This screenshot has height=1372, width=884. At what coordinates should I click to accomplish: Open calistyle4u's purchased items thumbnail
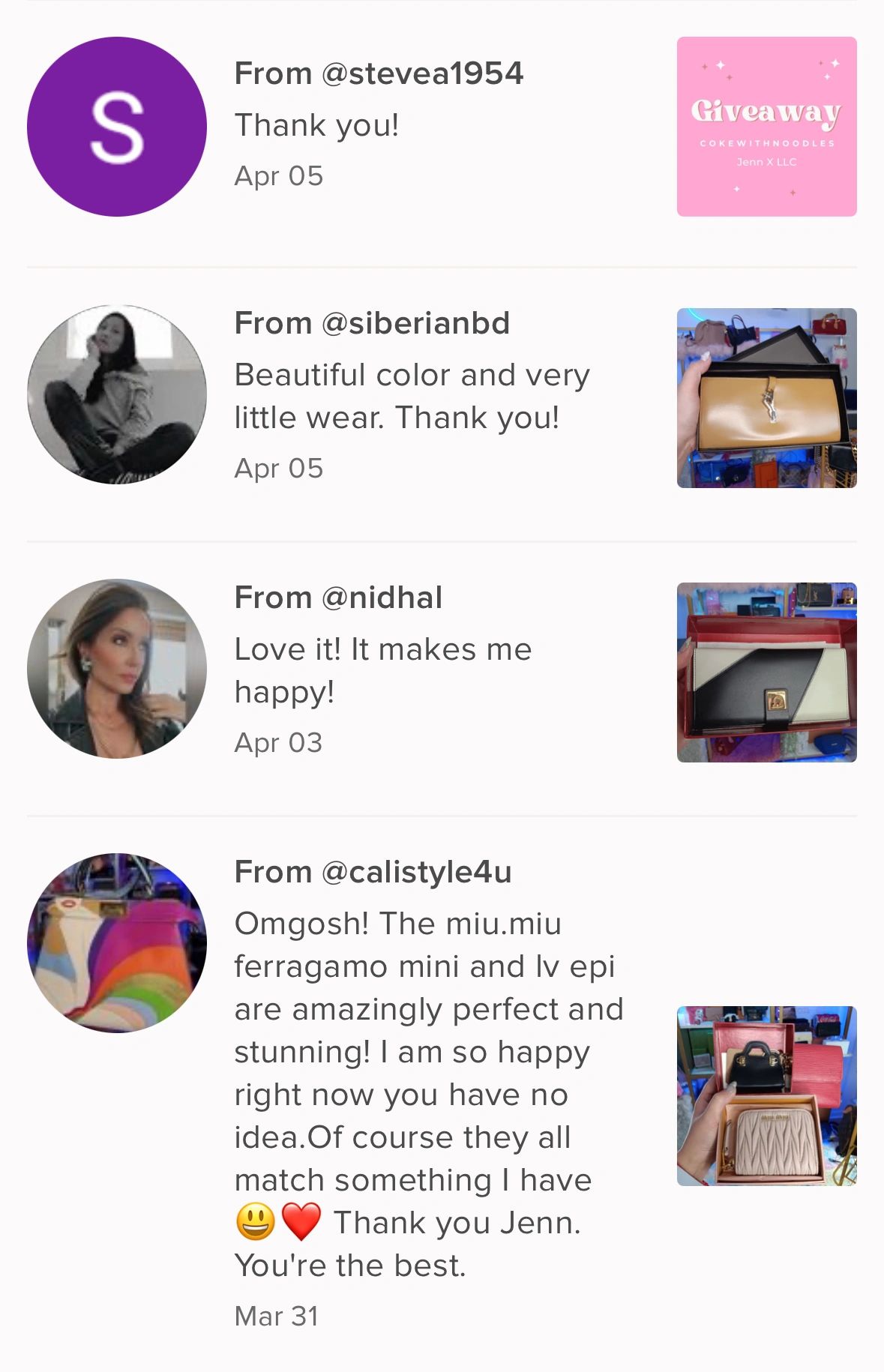point(766,1096)
